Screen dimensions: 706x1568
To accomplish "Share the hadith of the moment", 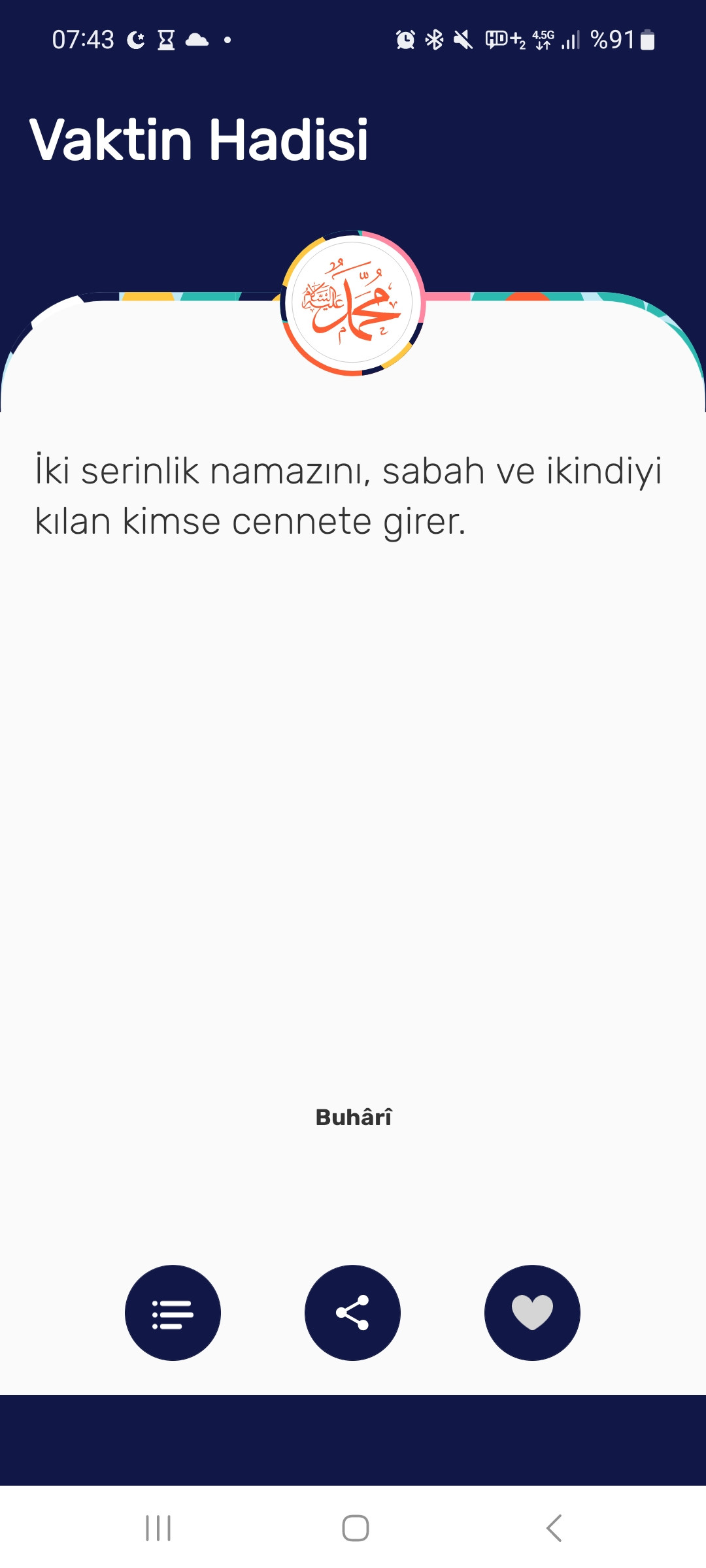I will coord(352,1313).
